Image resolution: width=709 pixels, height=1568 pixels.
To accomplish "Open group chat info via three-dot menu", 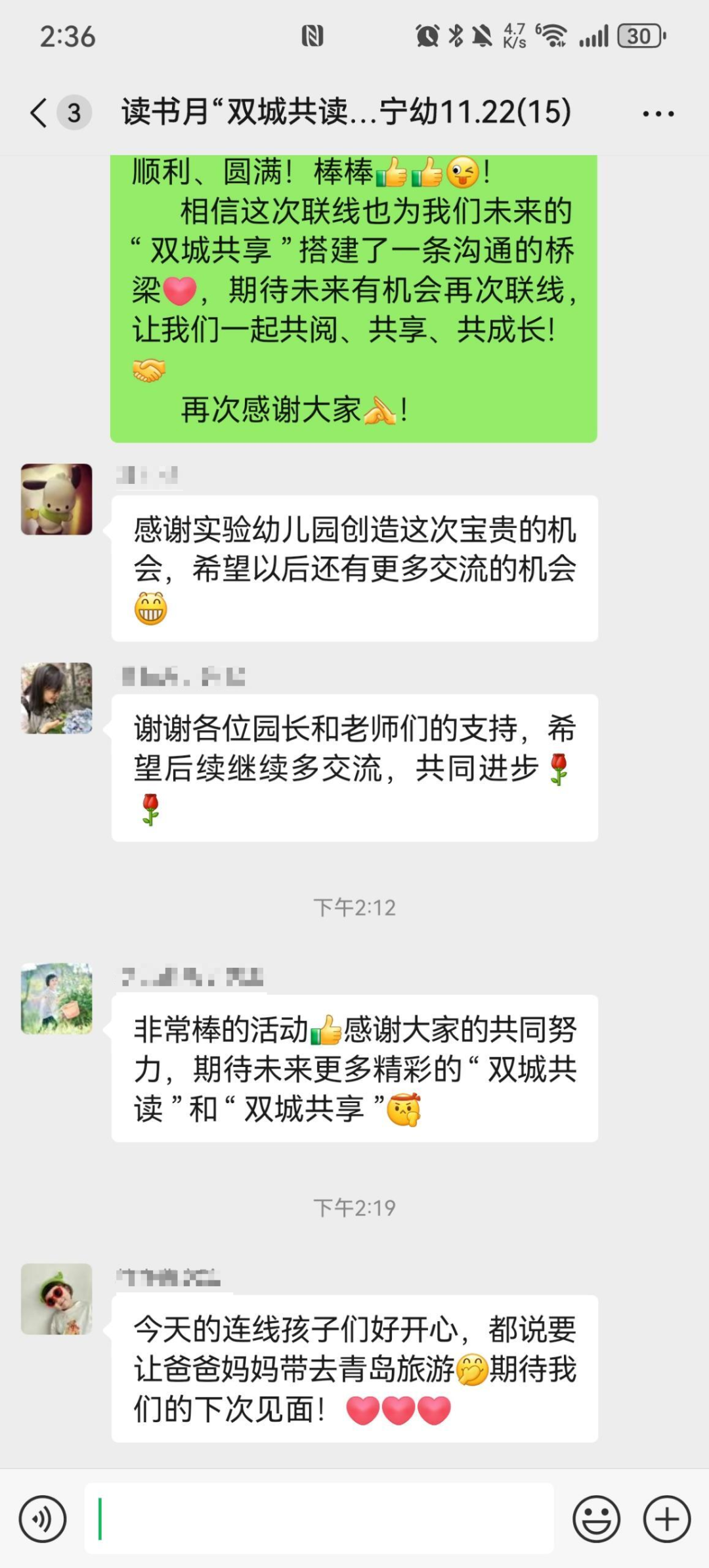I will pyautogui.click(x=658, y=114).
